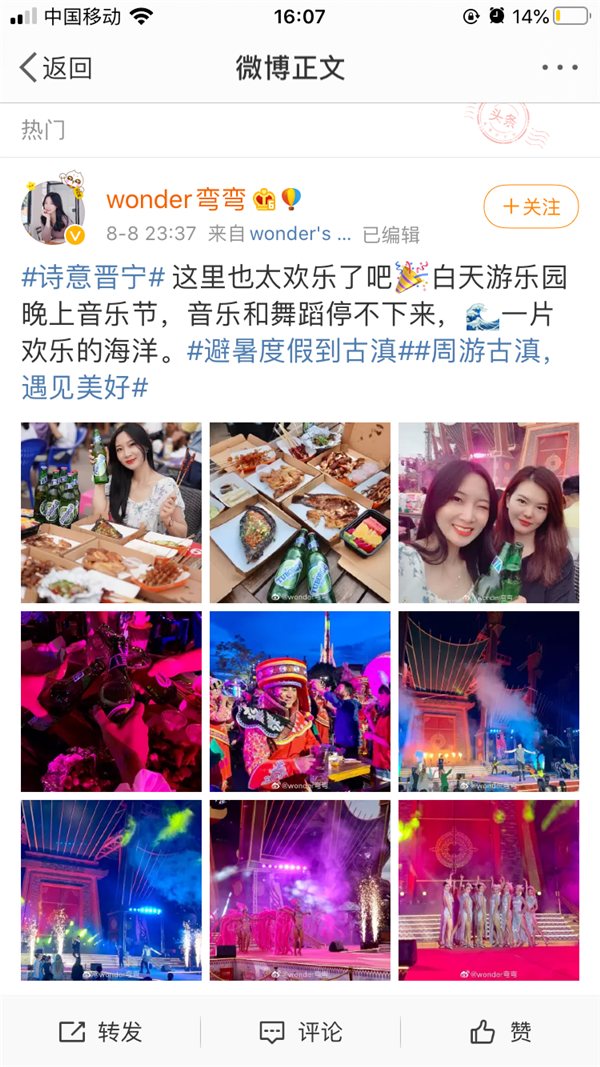
Task: Follow wonder弯弯 with the 关注 button
Action: click(531, 207)
